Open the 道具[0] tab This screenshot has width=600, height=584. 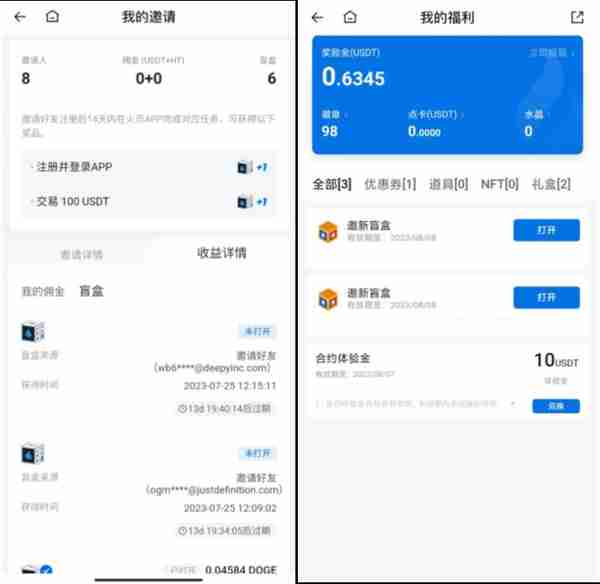(448, 184)
